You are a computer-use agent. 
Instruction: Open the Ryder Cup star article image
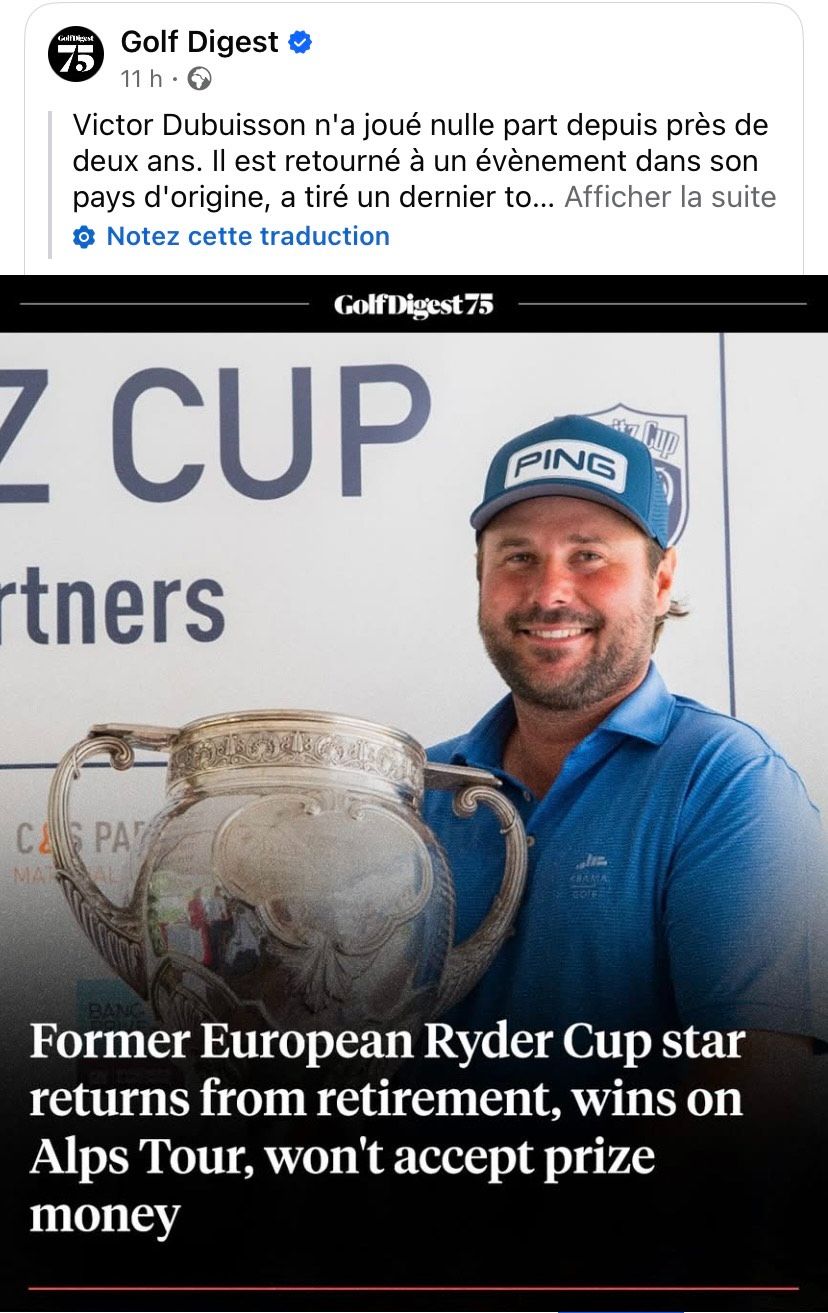(x=414, y=700)
